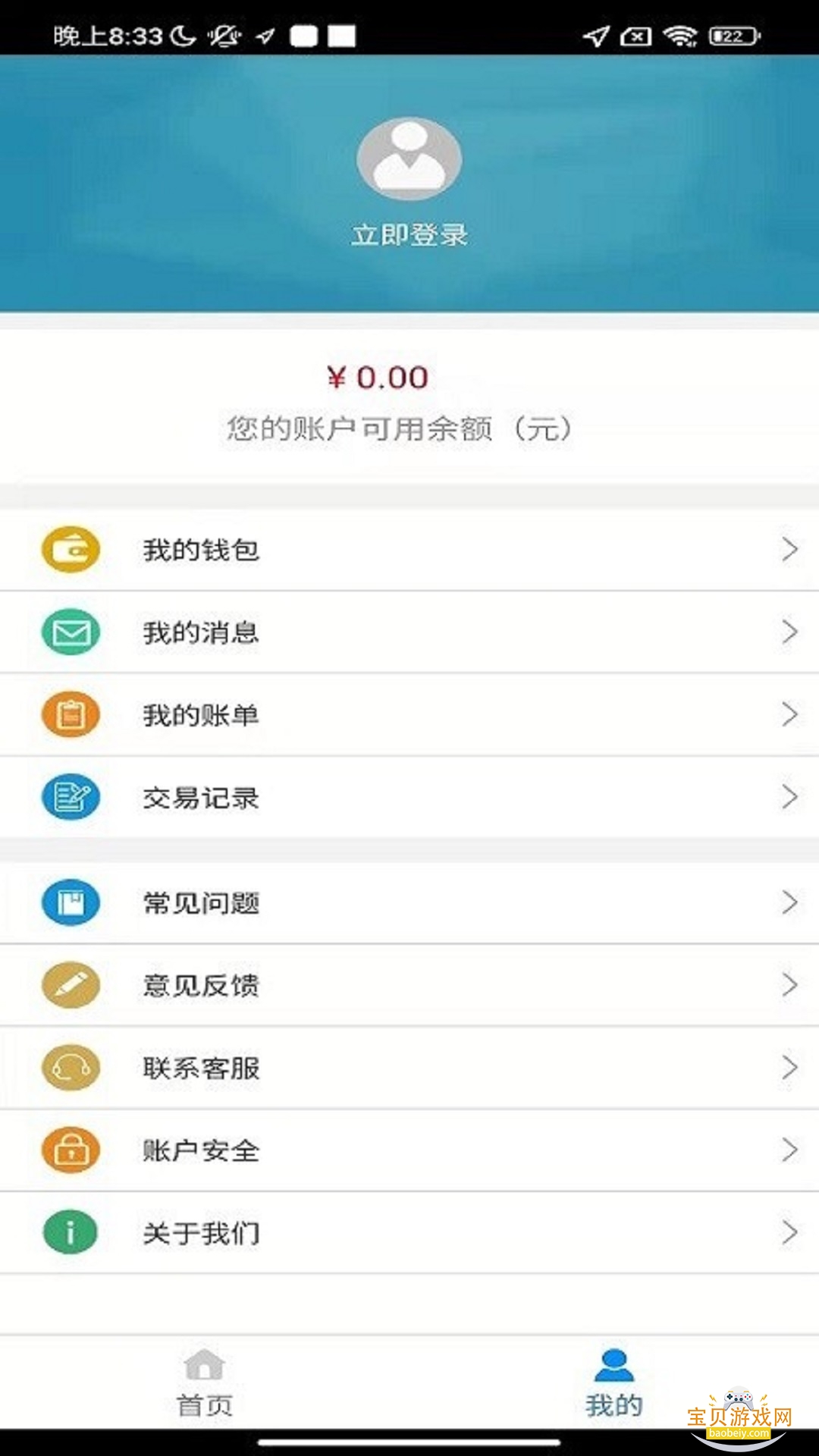Open the book icon beside 常见问题
Viewport: 819px width, 1456px height.
(x=70, y=904)
